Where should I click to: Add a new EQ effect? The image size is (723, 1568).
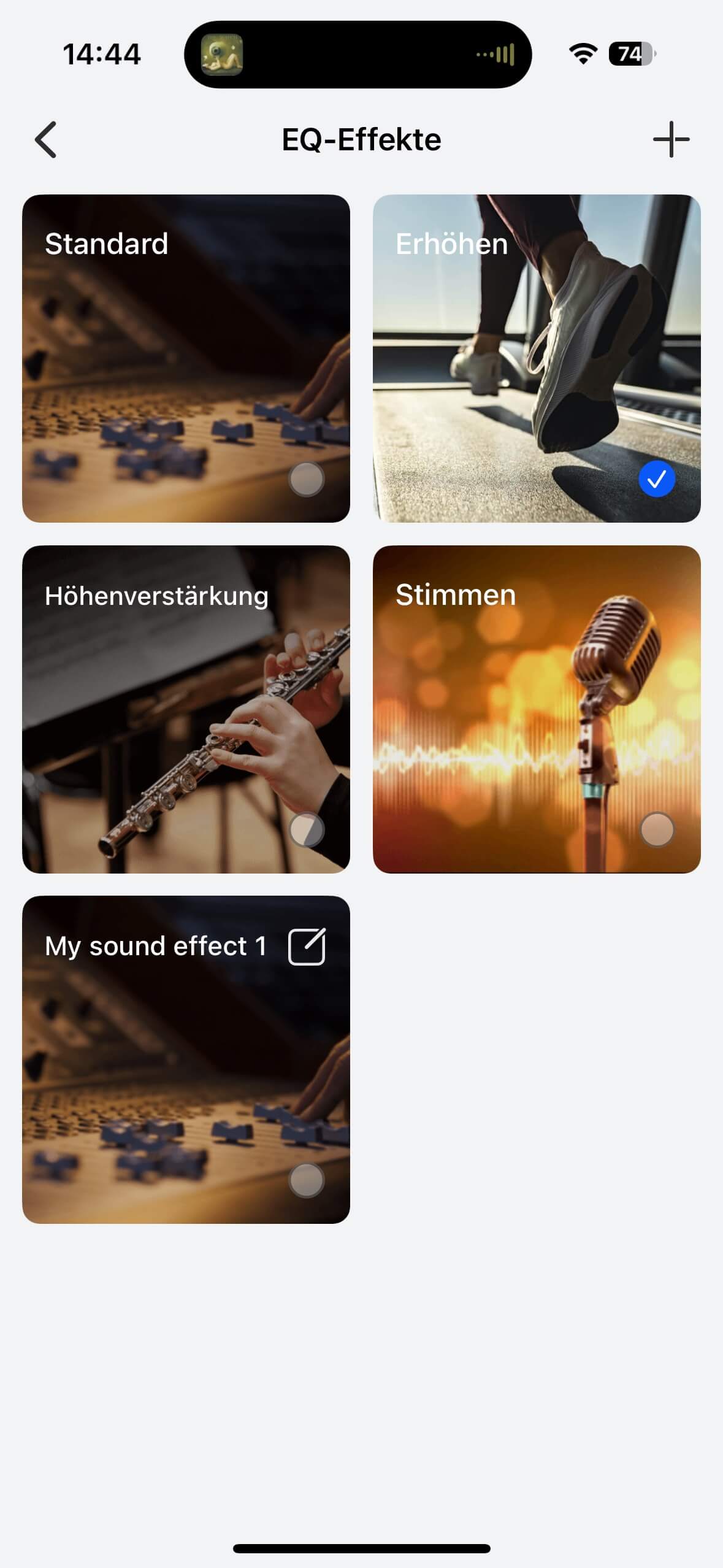coord(671,140)
